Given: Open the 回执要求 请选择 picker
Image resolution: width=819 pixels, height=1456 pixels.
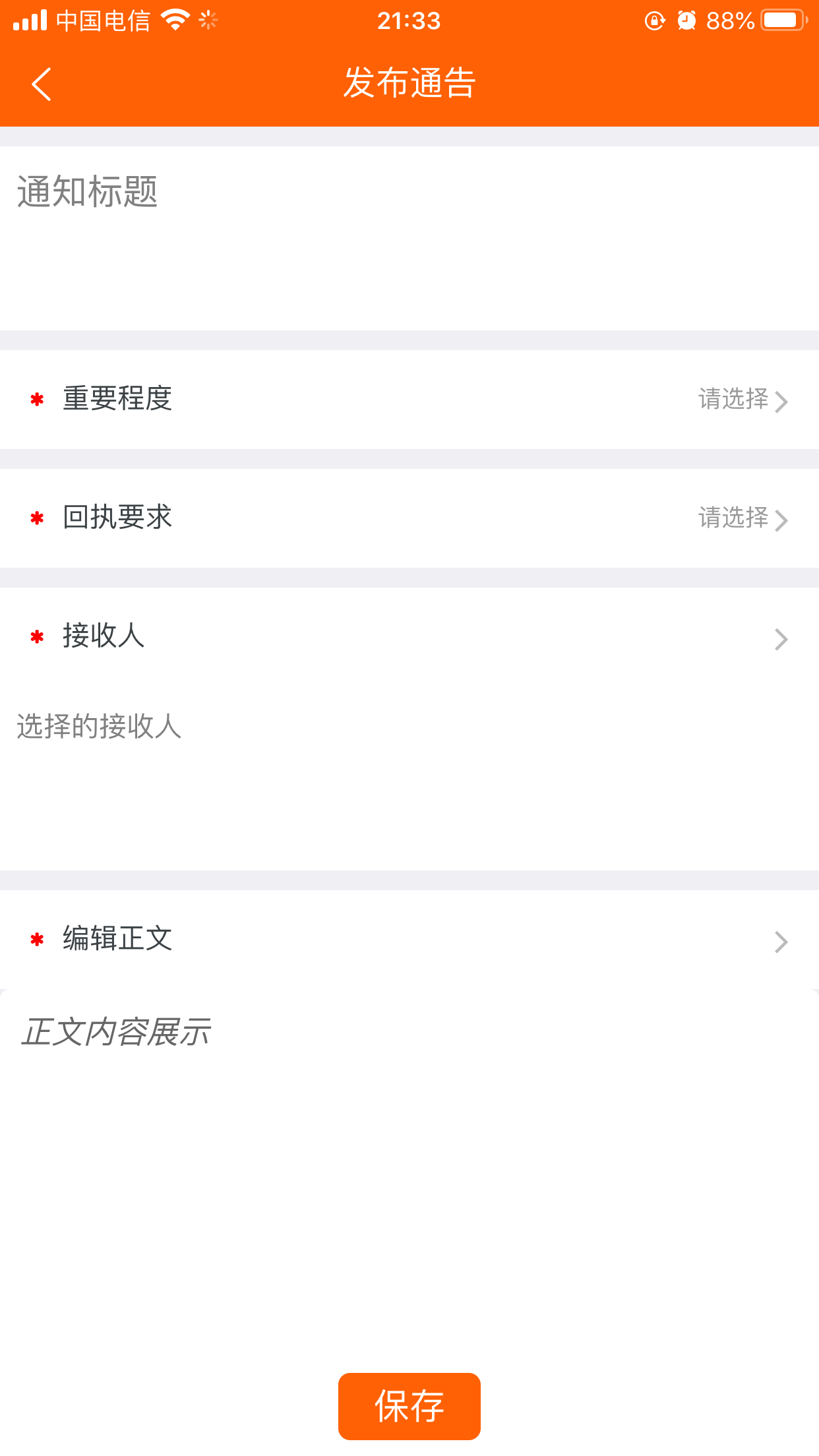Looking at the screenshot, I should [733, 518].
